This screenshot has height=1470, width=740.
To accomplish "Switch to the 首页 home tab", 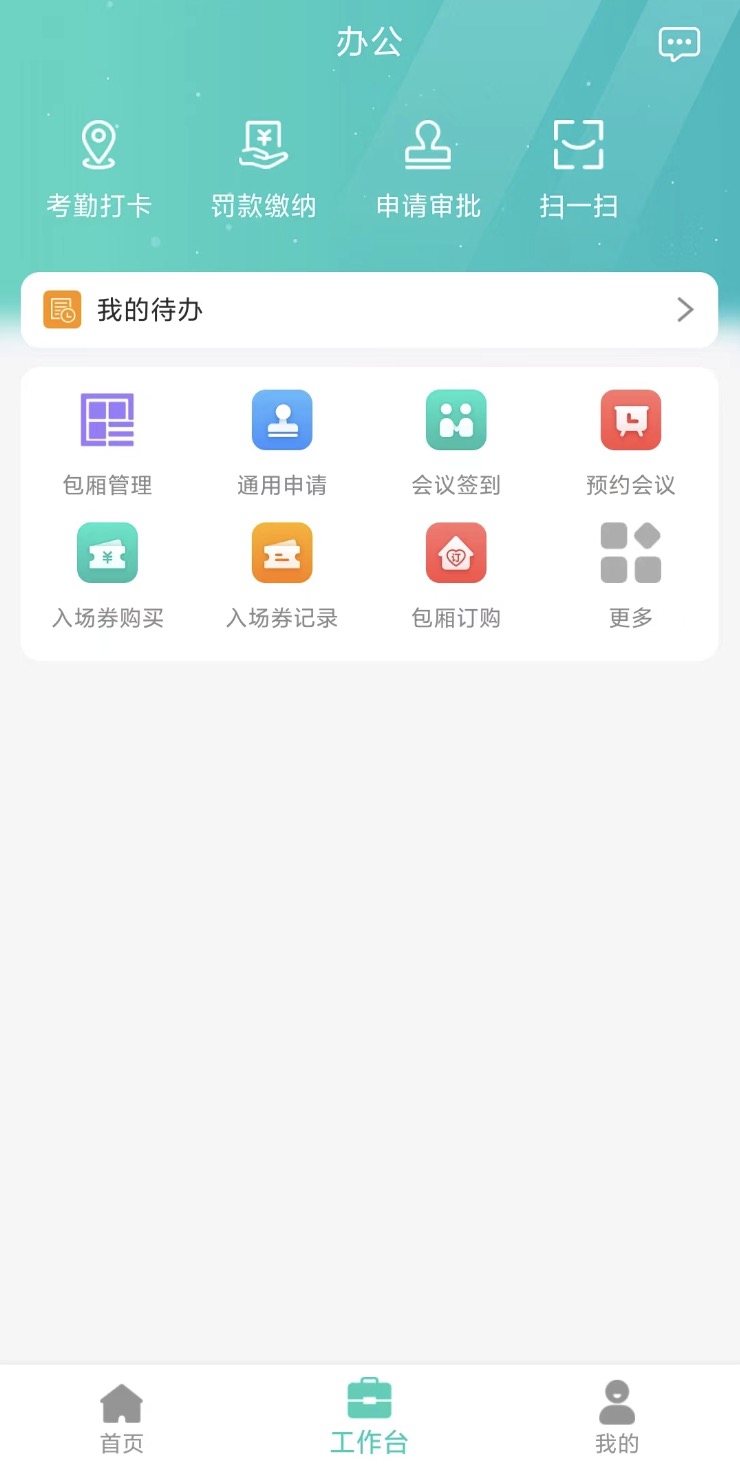I will [x=122, y=1418].
